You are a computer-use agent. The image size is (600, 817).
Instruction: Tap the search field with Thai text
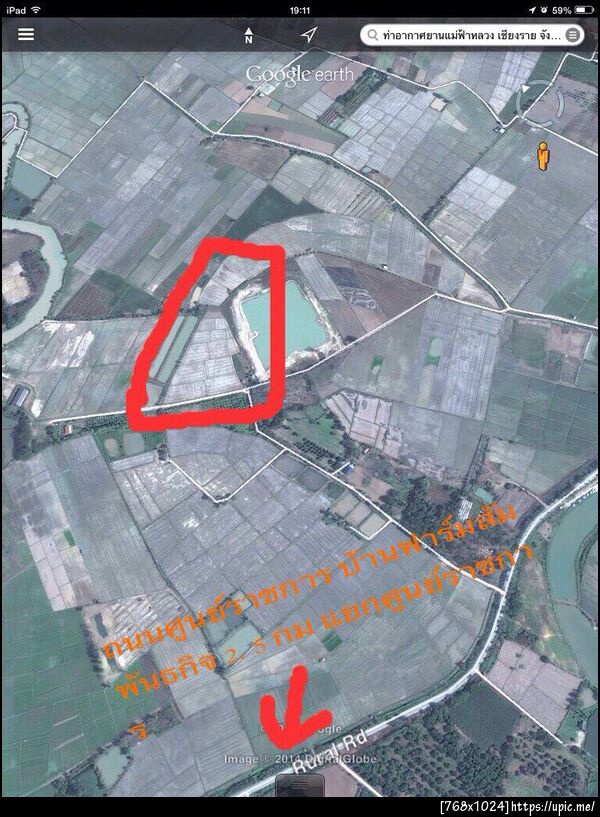click(465, 35)
